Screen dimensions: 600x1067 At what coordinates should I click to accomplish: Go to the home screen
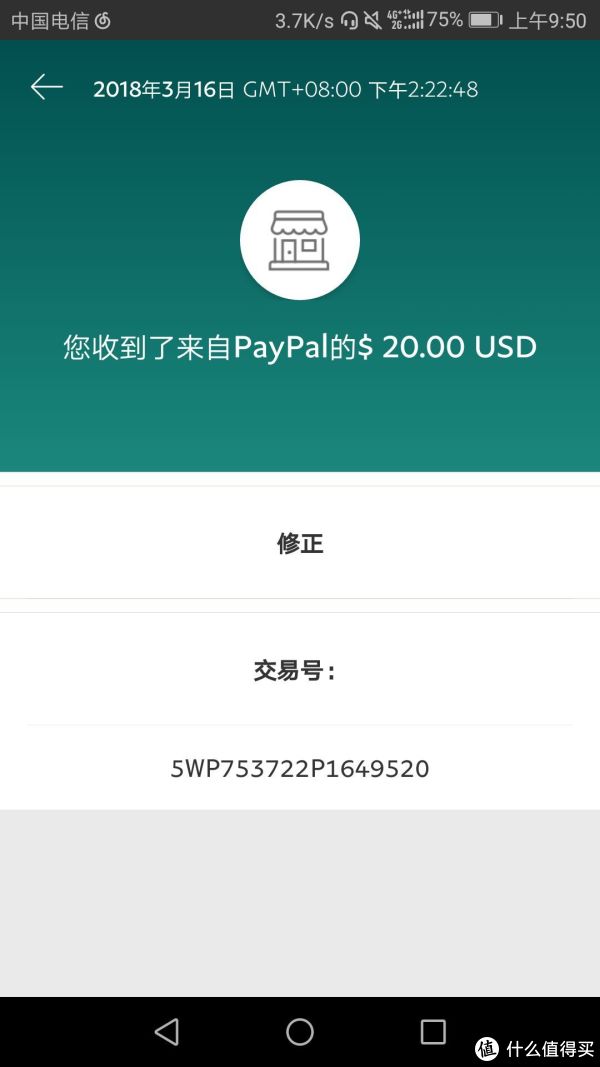pyautogui.click(x=300, y=1031)
